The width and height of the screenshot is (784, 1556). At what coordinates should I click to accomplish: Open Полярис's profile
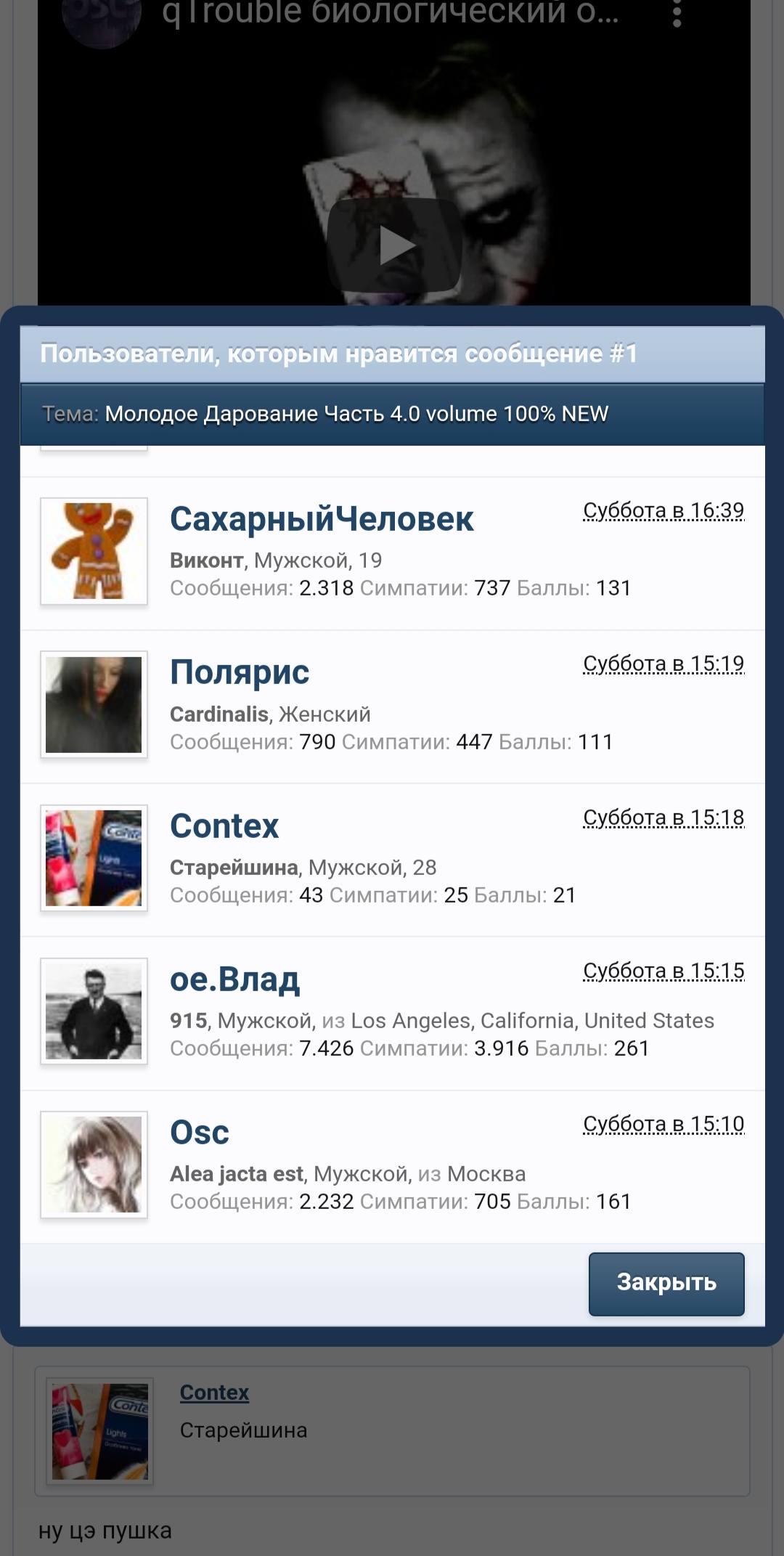click(x=239, y=672)
